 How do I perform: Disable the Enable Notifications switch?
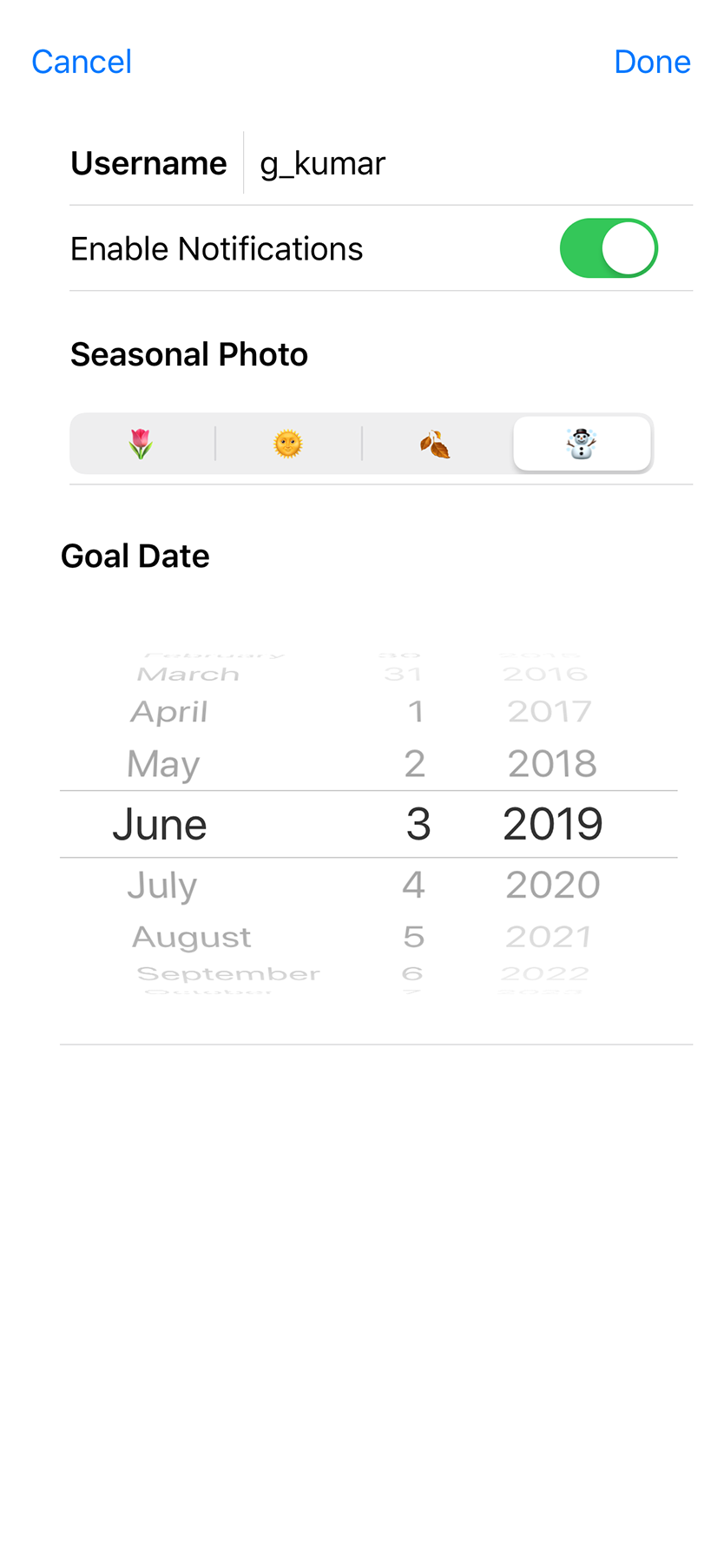point(609,248)
